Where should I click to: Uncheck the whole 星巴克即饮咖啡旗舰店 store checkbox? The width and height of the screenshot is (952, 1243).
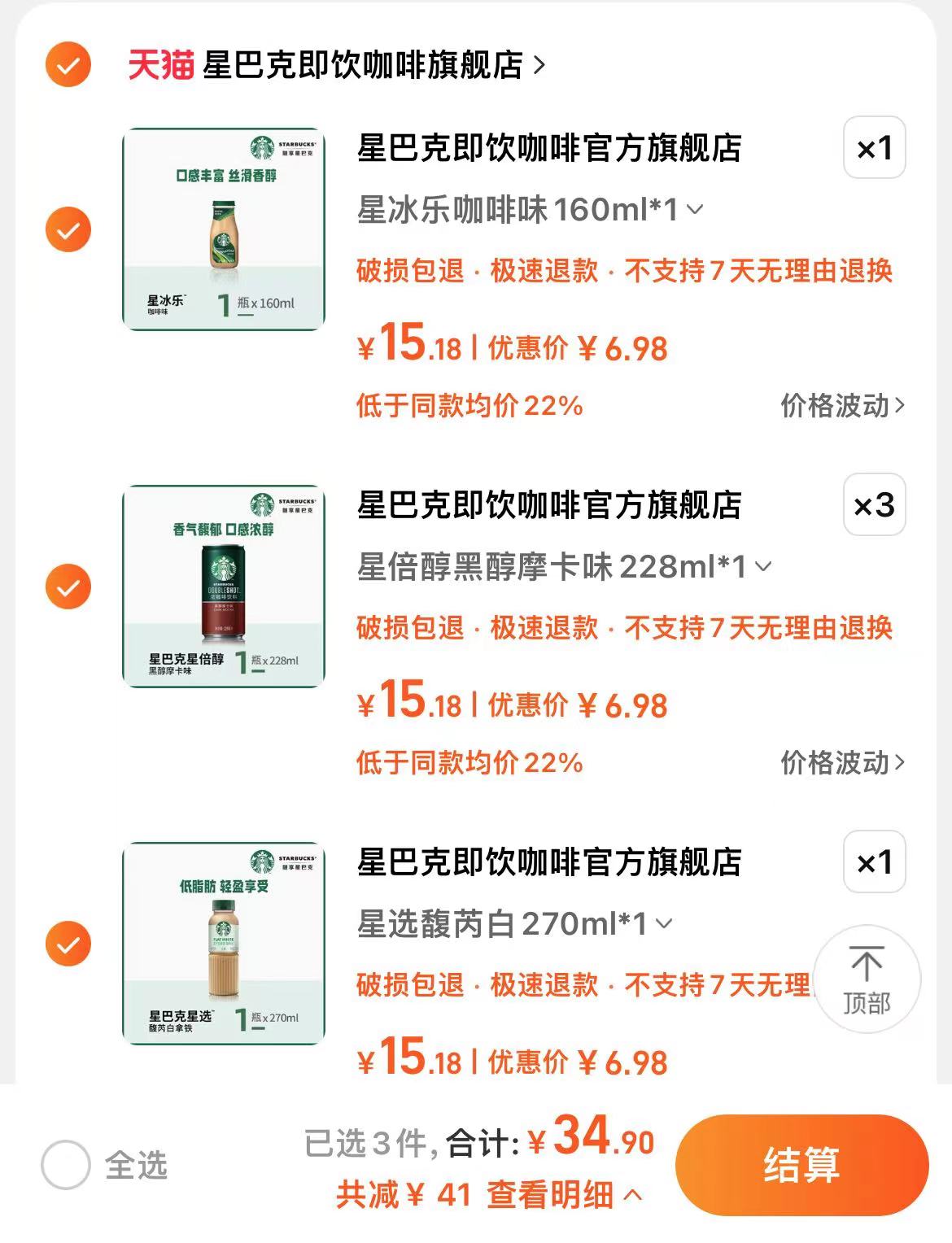point(68,64)
